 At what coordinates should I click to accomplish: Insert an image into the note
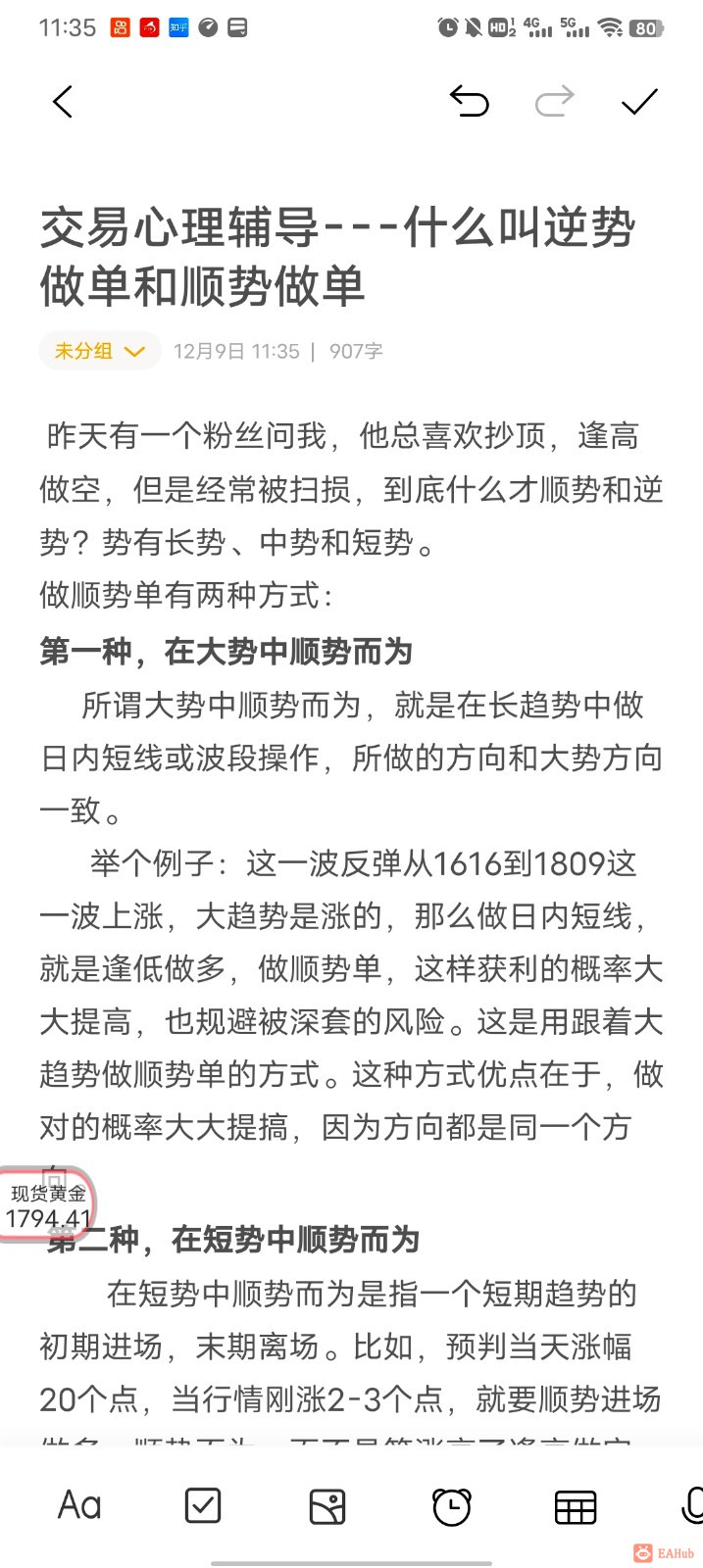point(327,1506)
